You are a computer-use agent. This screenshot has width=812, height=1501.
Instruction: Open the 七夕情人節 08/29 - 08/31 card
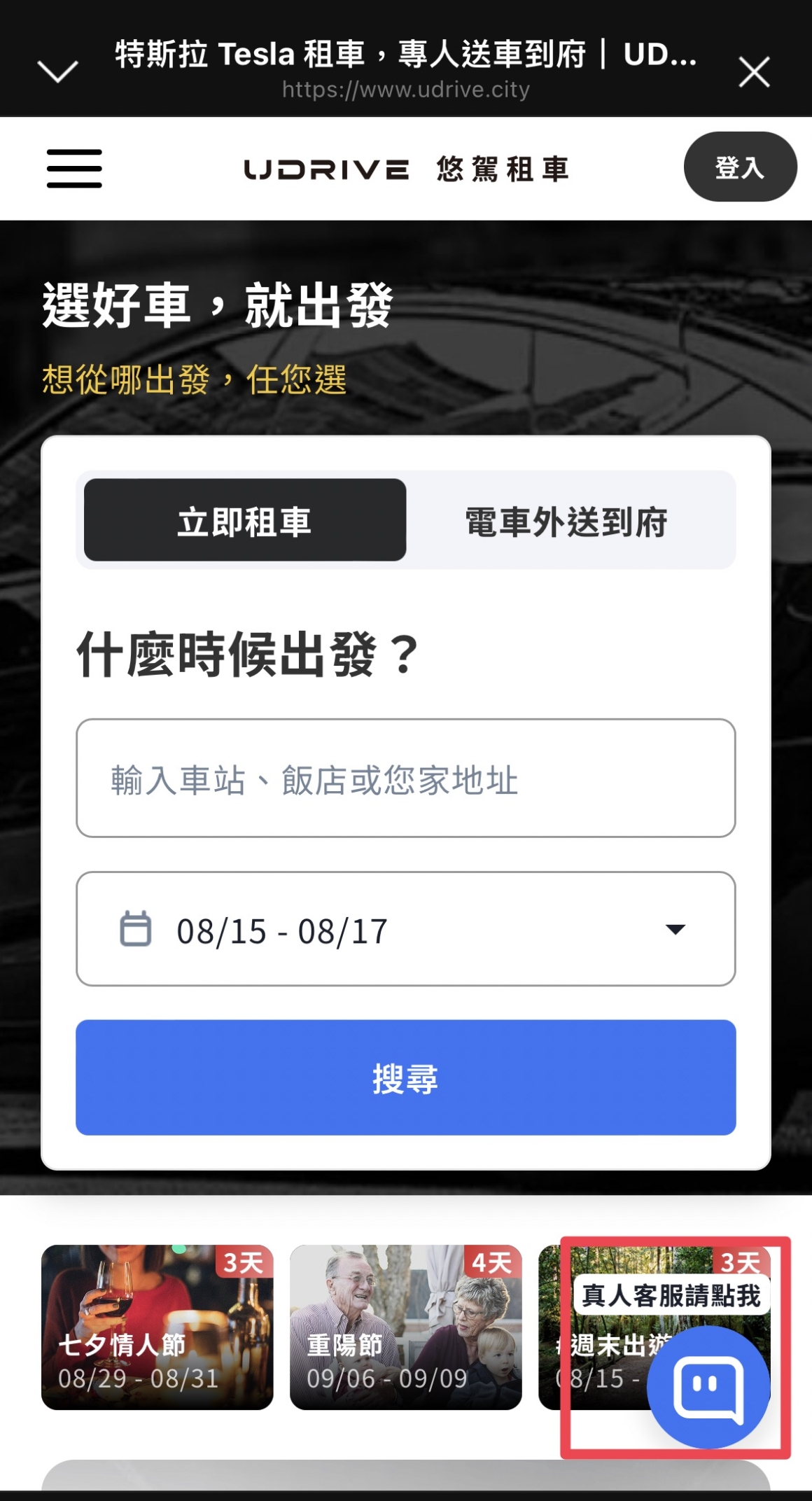coord(157,1327)
